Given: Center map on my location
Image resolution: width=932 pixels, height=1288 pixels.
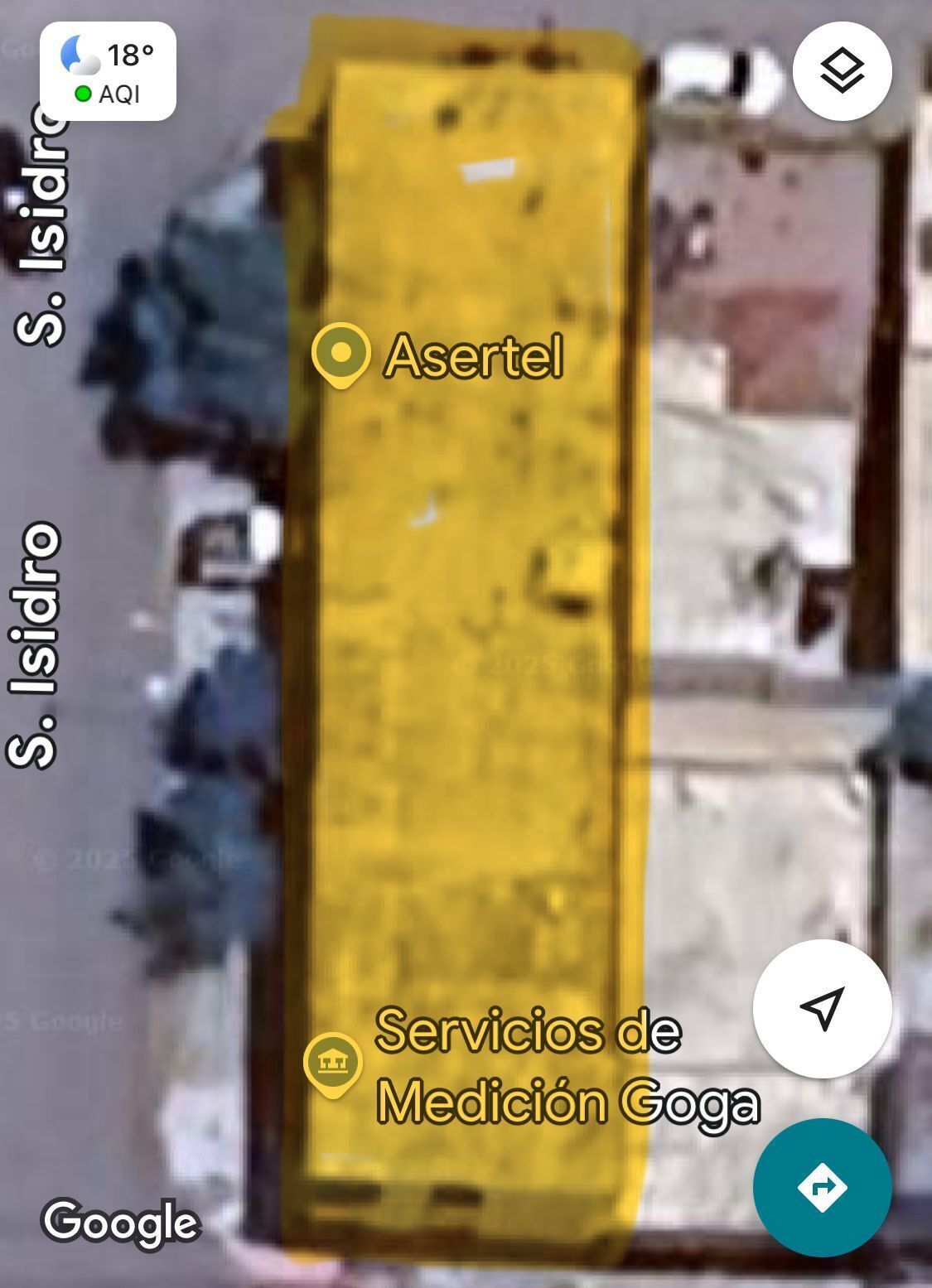Looking at the screenshot, I should click(822, 1008).
